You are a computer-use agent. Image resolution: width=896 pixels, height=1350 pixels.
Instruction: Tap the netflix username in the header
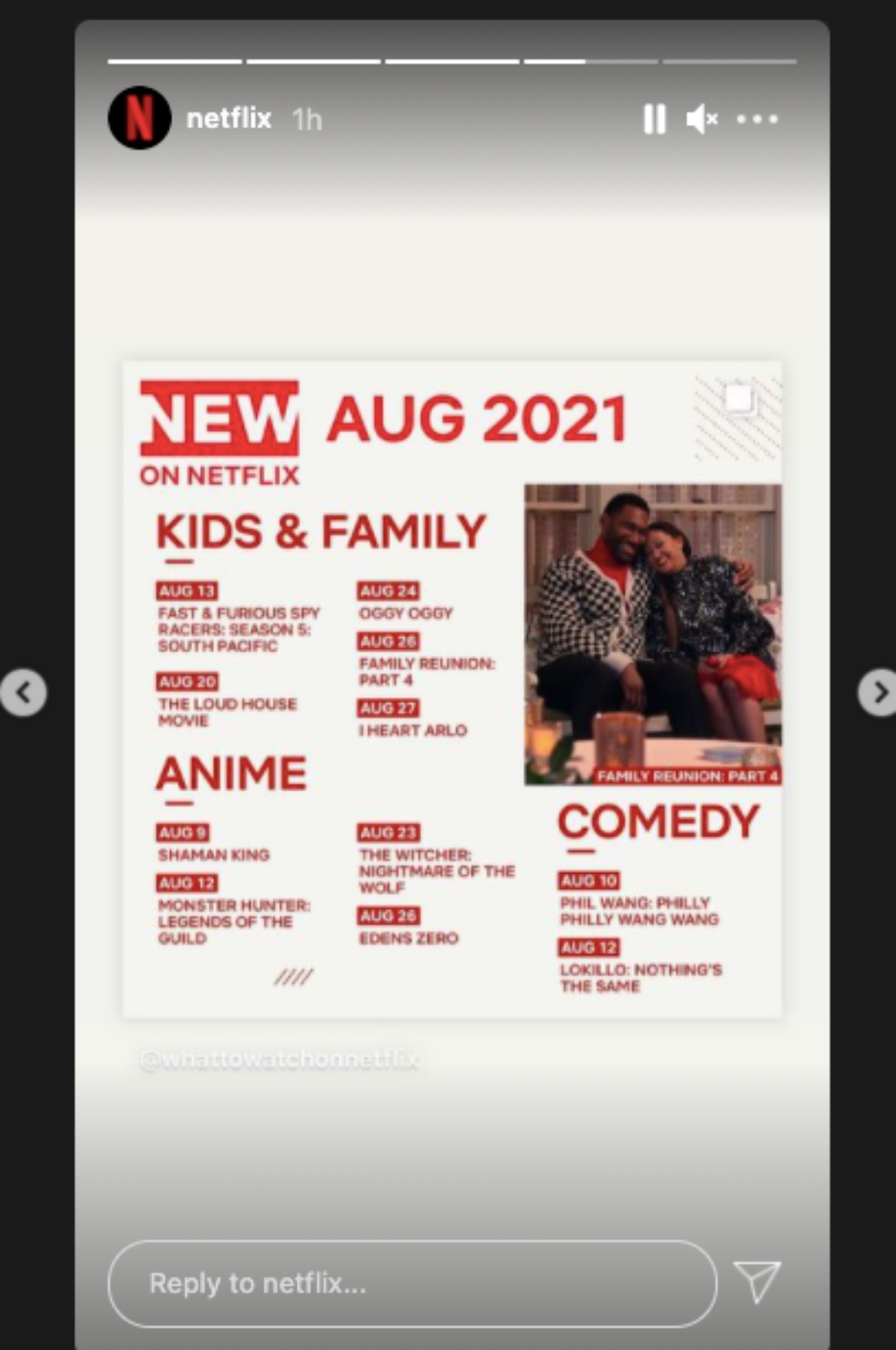click(x=228, y=119)
